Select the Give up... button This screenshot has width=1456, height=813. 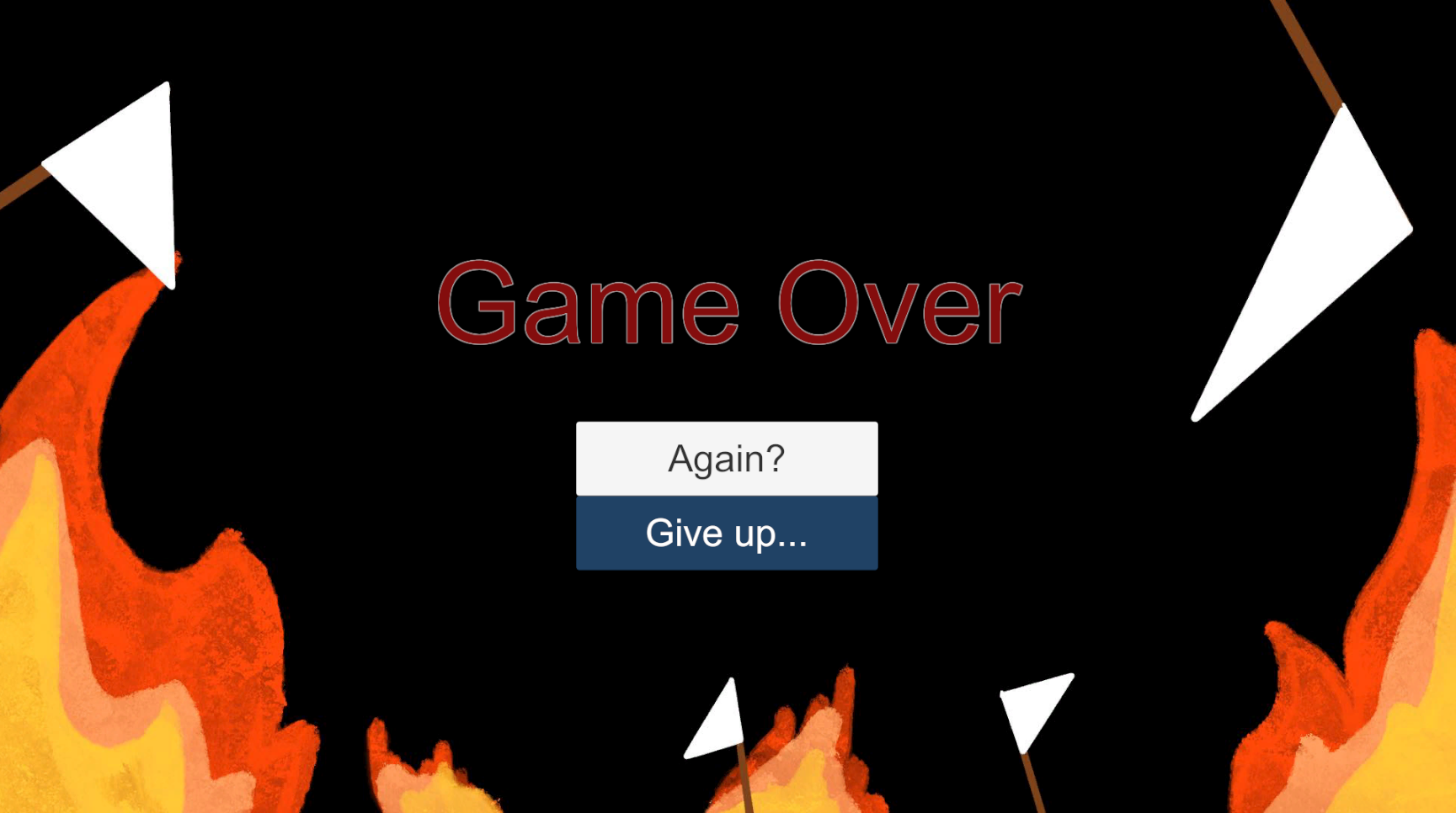click(727, 533)
